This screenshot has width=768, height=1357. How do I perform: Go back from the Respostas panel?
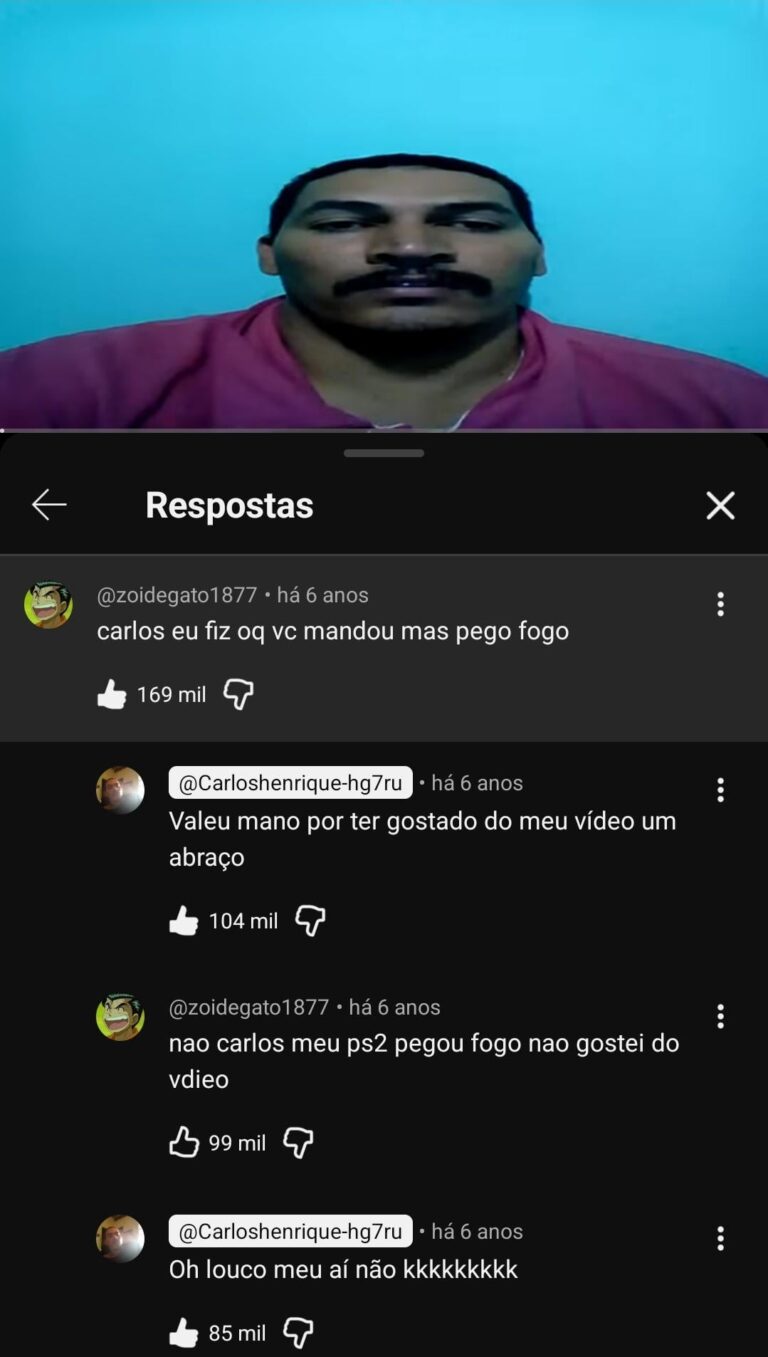coord(49,505)
